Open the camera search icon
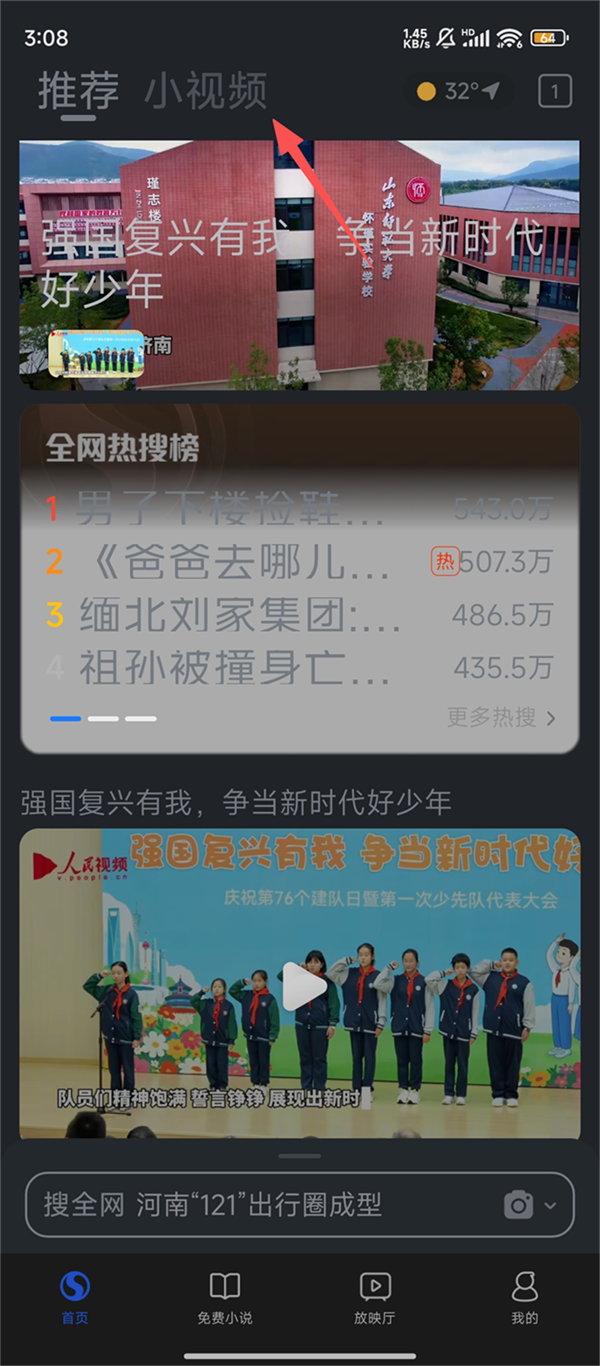600x1366 pixels. click(519, 1205)
